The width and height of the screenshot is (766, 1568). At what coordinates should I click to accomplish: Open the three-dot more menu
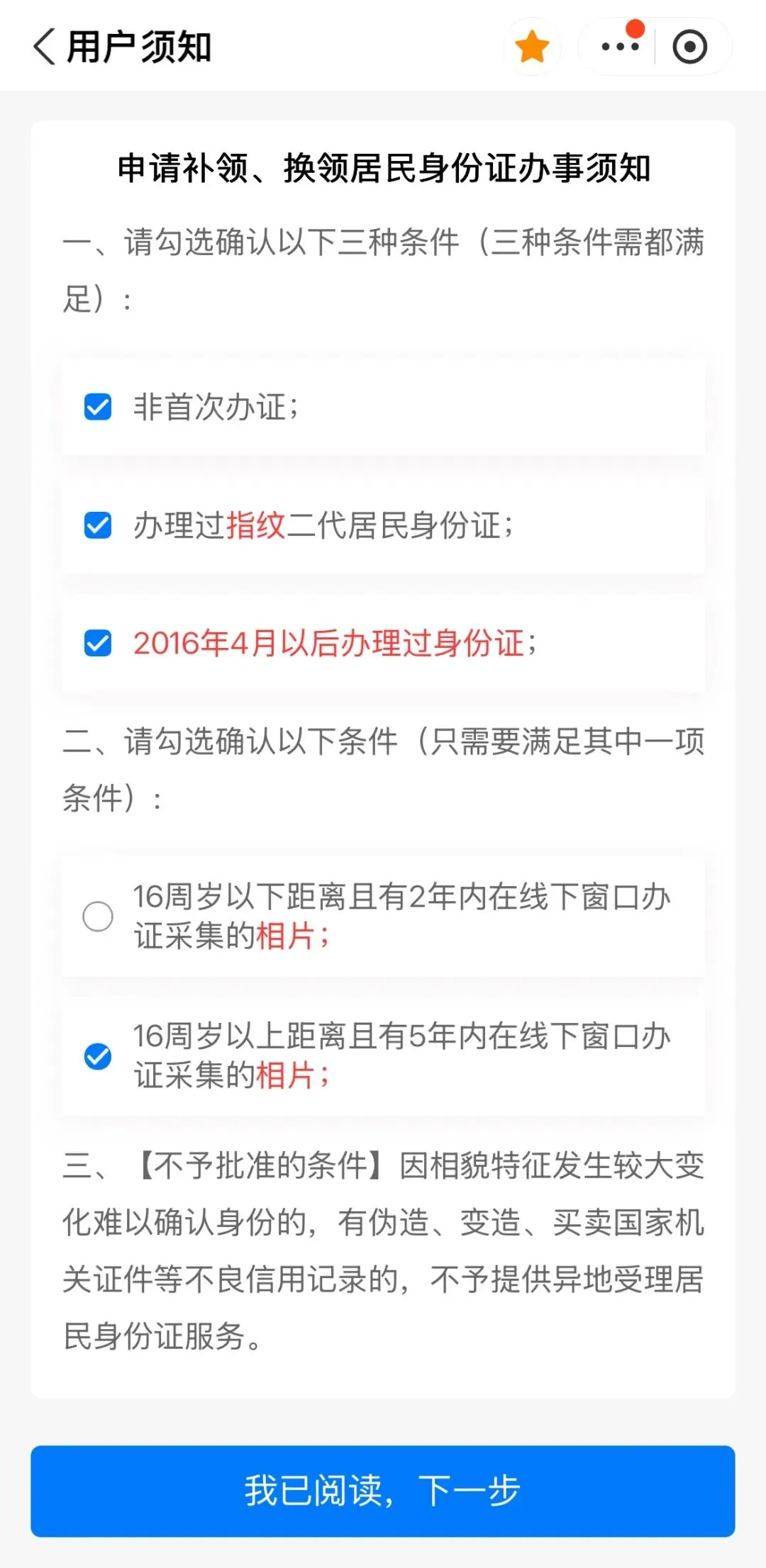pyautogui.click(x=620, y=47)
